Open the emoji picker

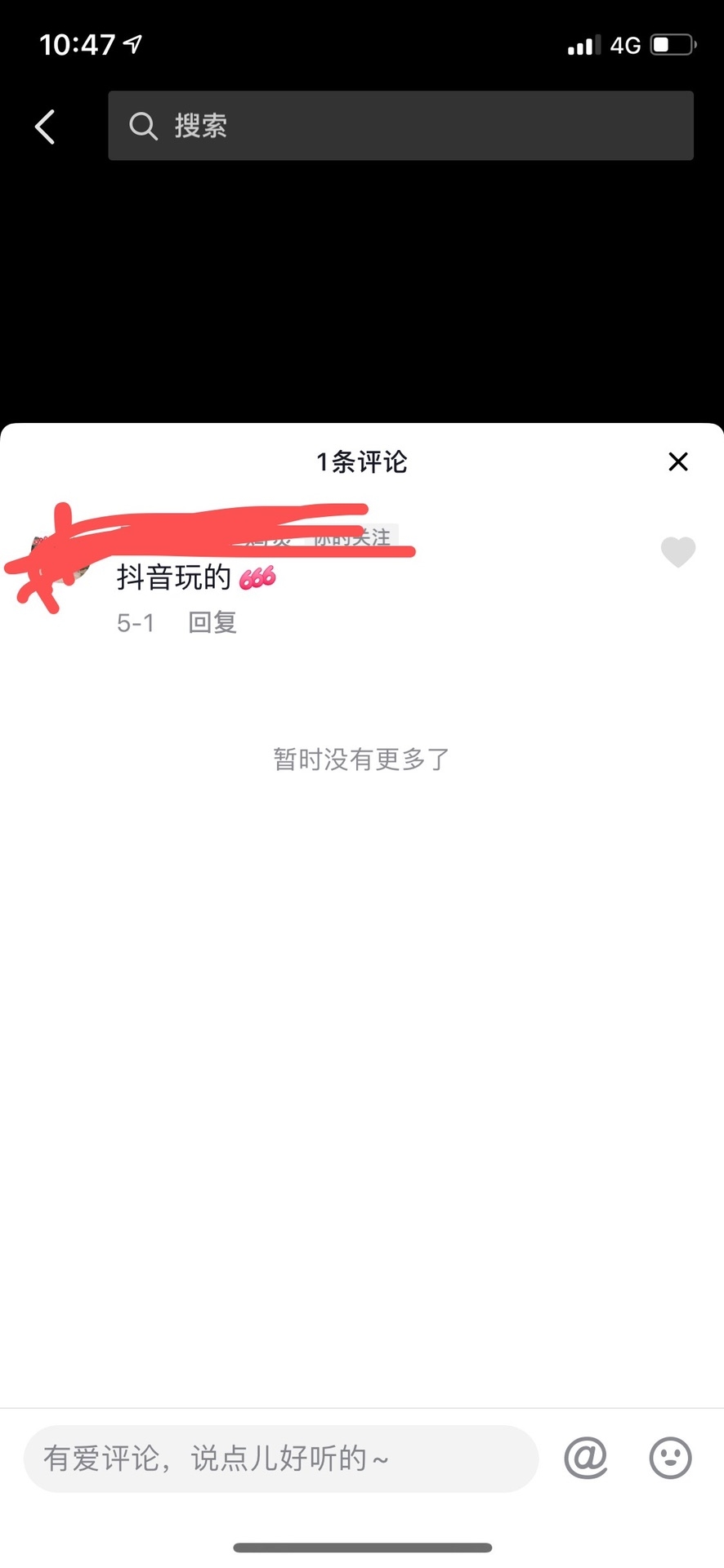pos(670,1458)
